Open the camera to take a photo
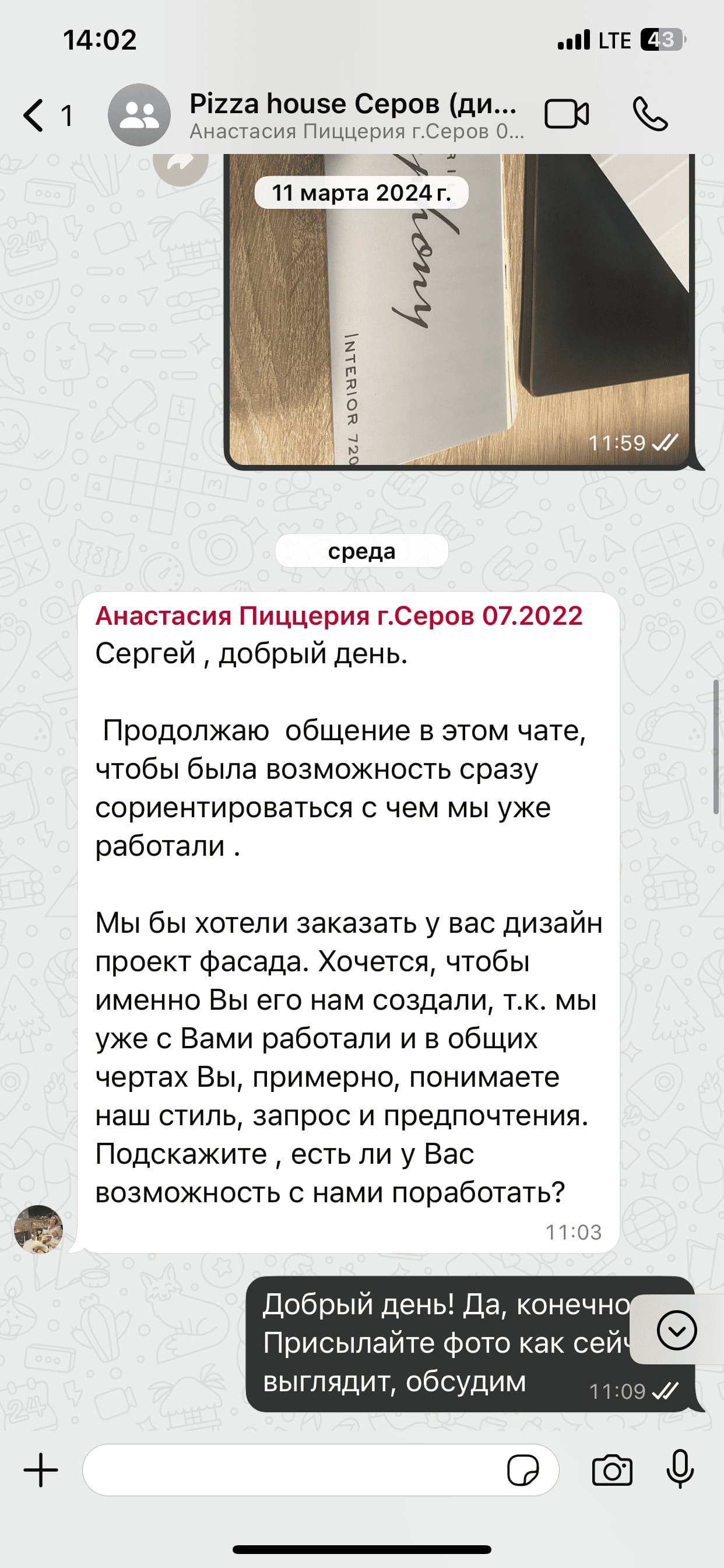 (611, 1471)
